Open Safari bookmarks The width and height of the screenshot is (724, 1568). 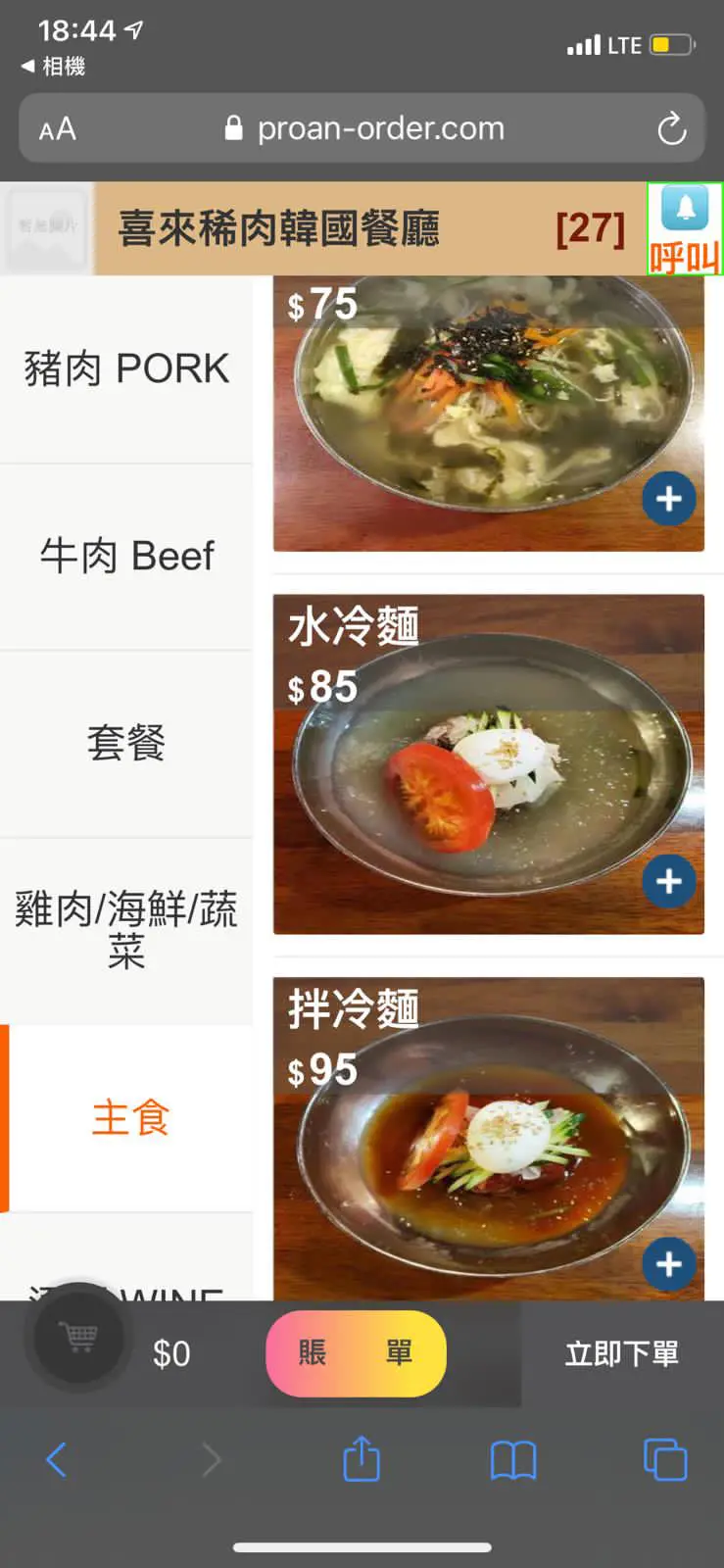click(513, 1460)
